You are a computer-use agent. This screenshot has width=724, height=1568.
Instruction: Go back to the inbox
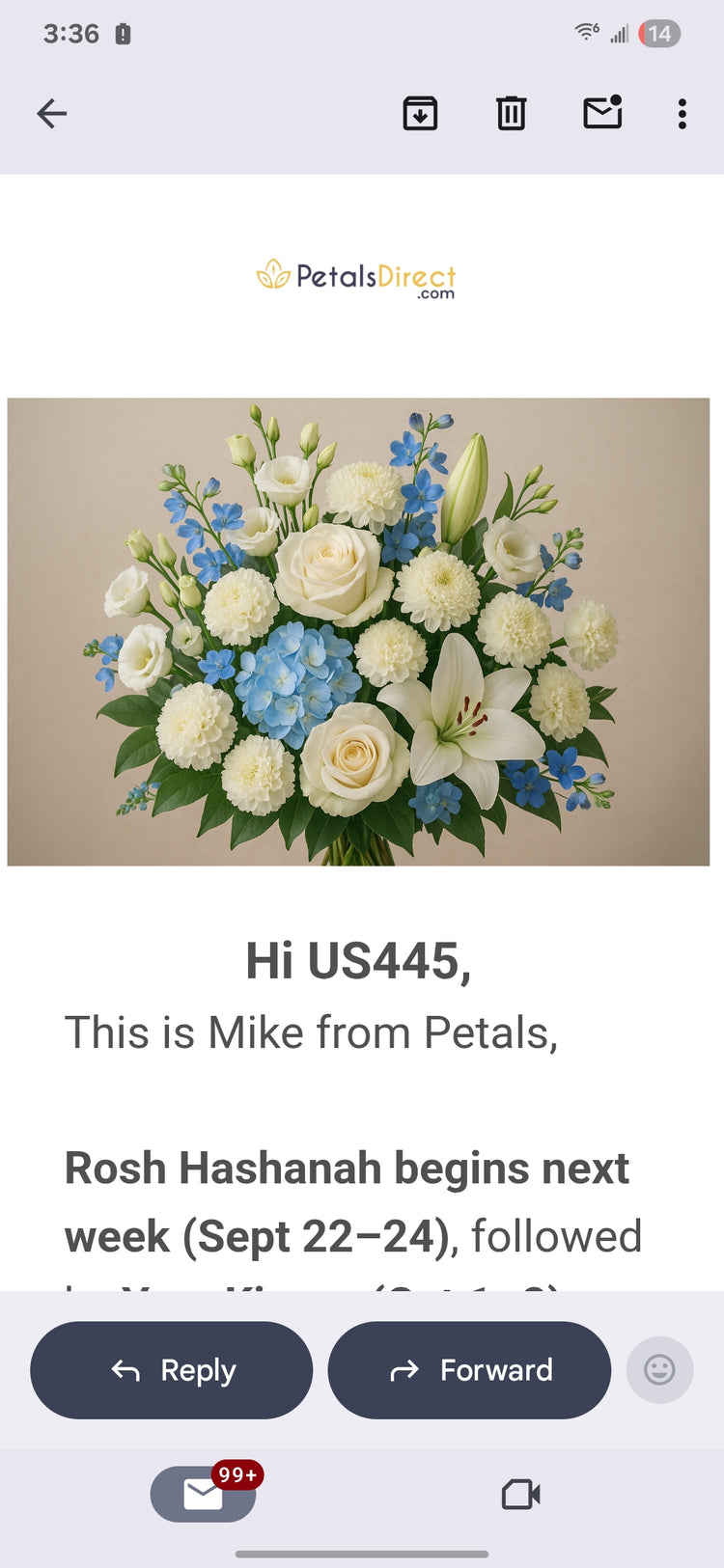[x=52, y=114]
